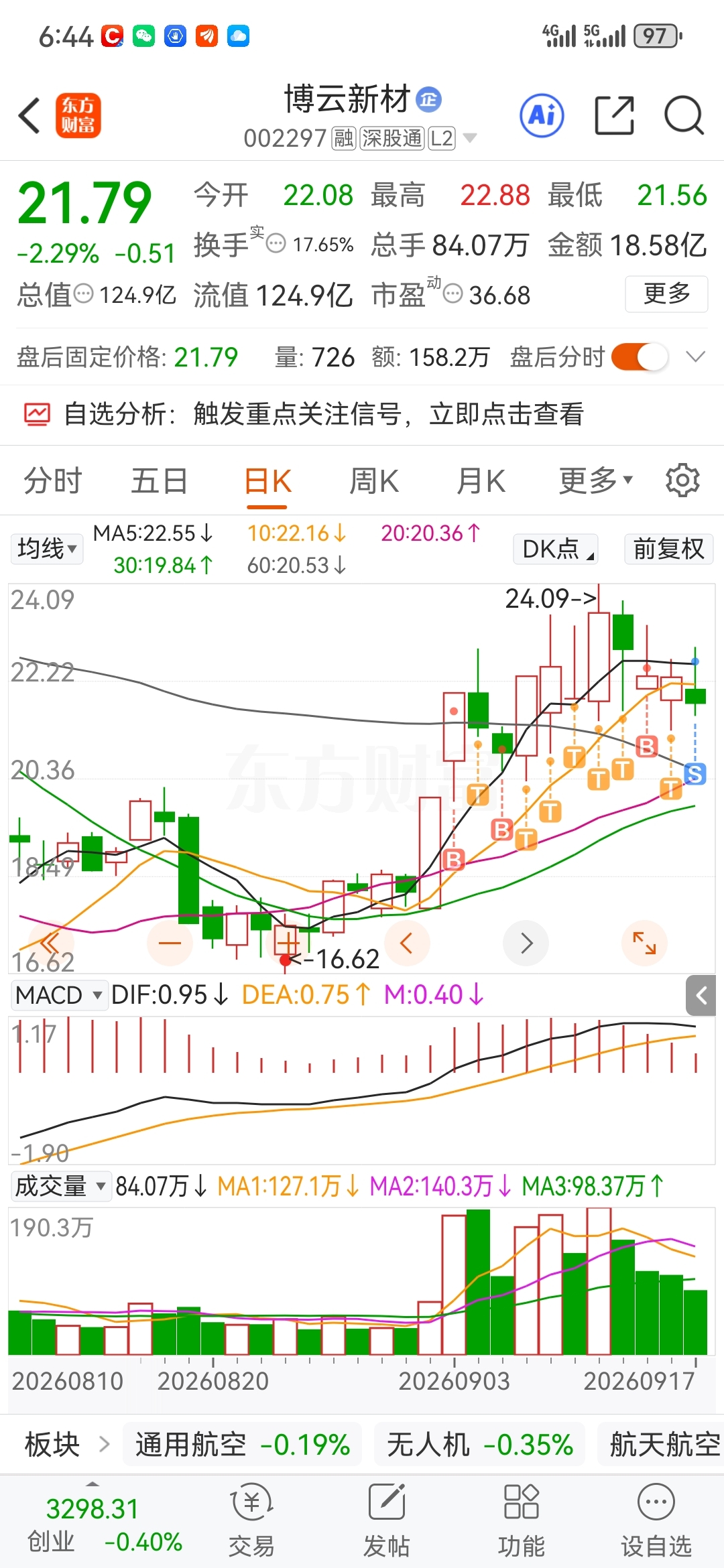Select the 月K tab

point(481,481)
